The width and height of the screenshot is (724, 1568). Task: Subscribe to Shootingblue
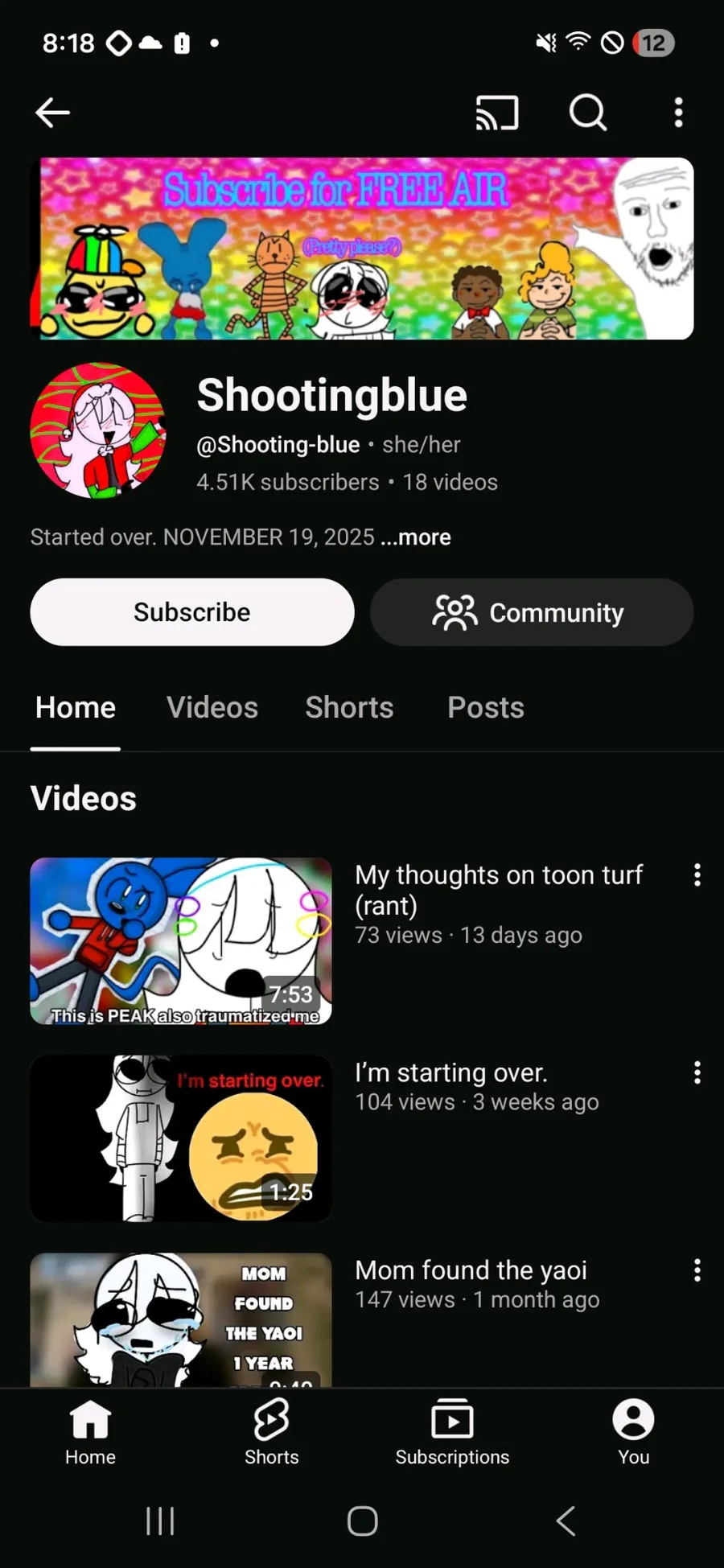[x=192, y=612]
